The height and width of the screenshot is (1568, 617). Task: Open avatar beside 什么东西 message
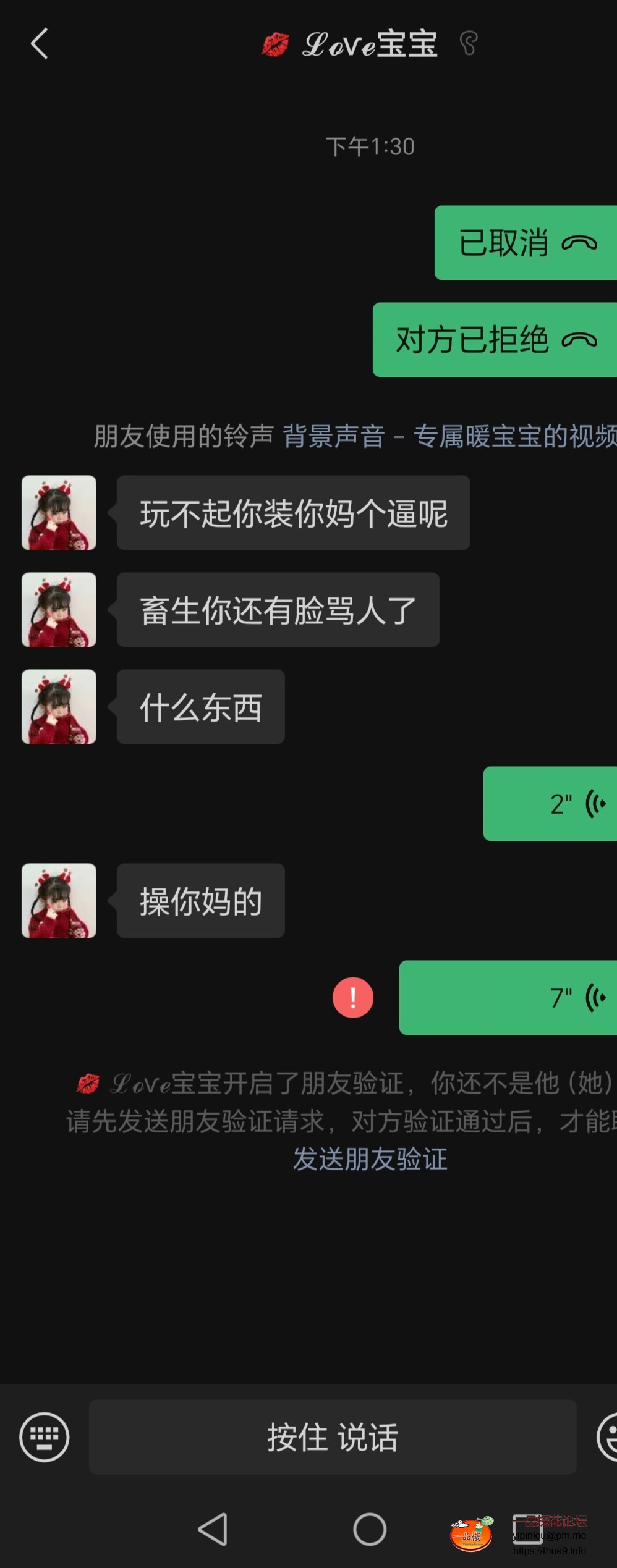tap(59, 707)
